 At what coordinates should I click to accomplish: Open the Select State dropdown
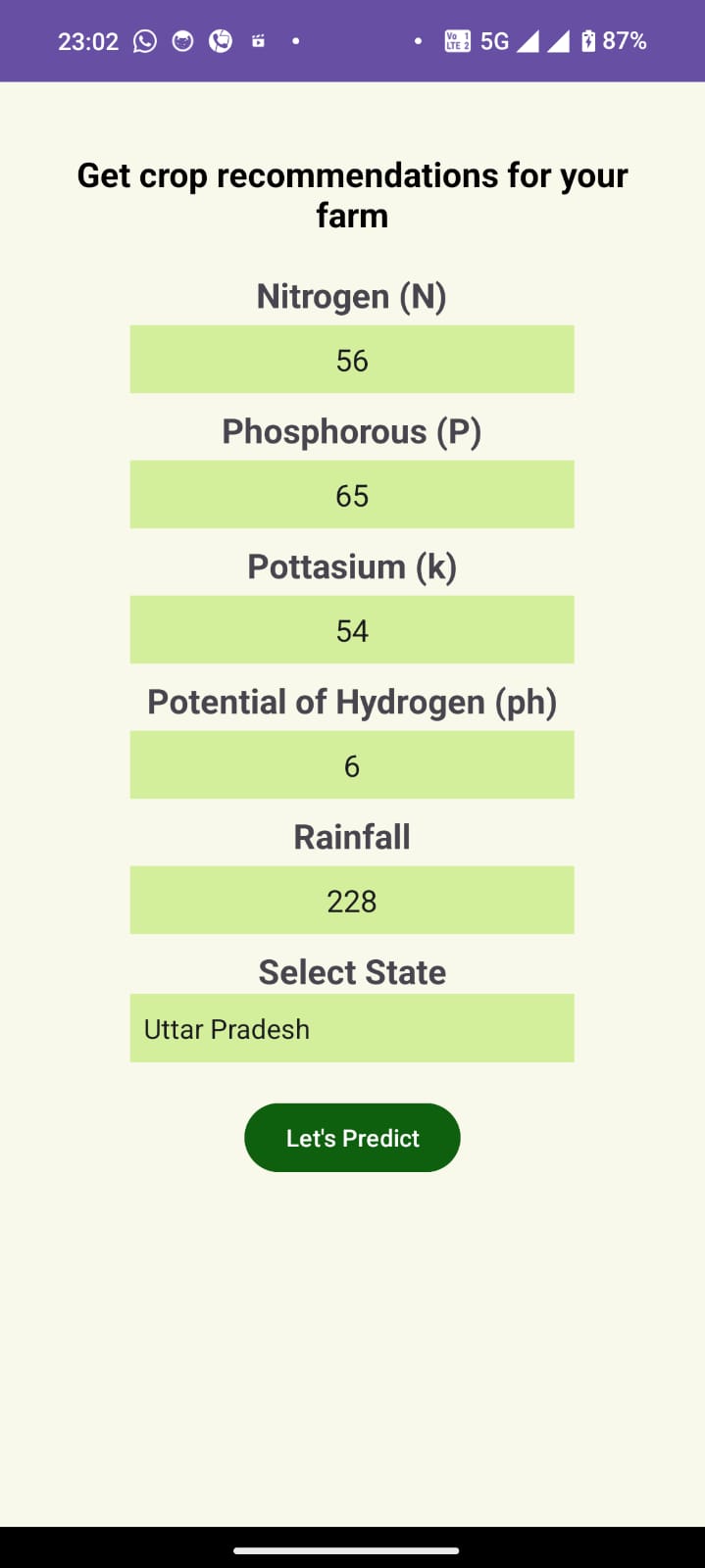[x=352, y=1029]
